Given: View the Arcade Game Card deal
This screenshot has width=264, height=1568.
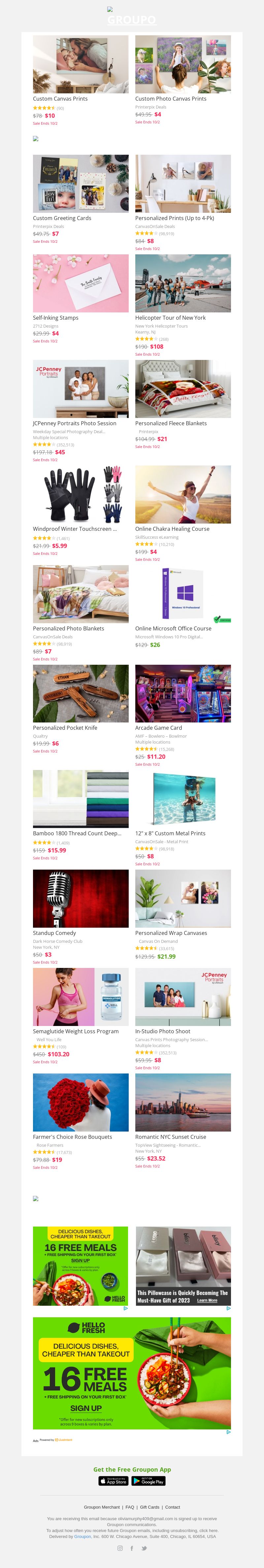Looking at the screenshot, I should (182, 693).
